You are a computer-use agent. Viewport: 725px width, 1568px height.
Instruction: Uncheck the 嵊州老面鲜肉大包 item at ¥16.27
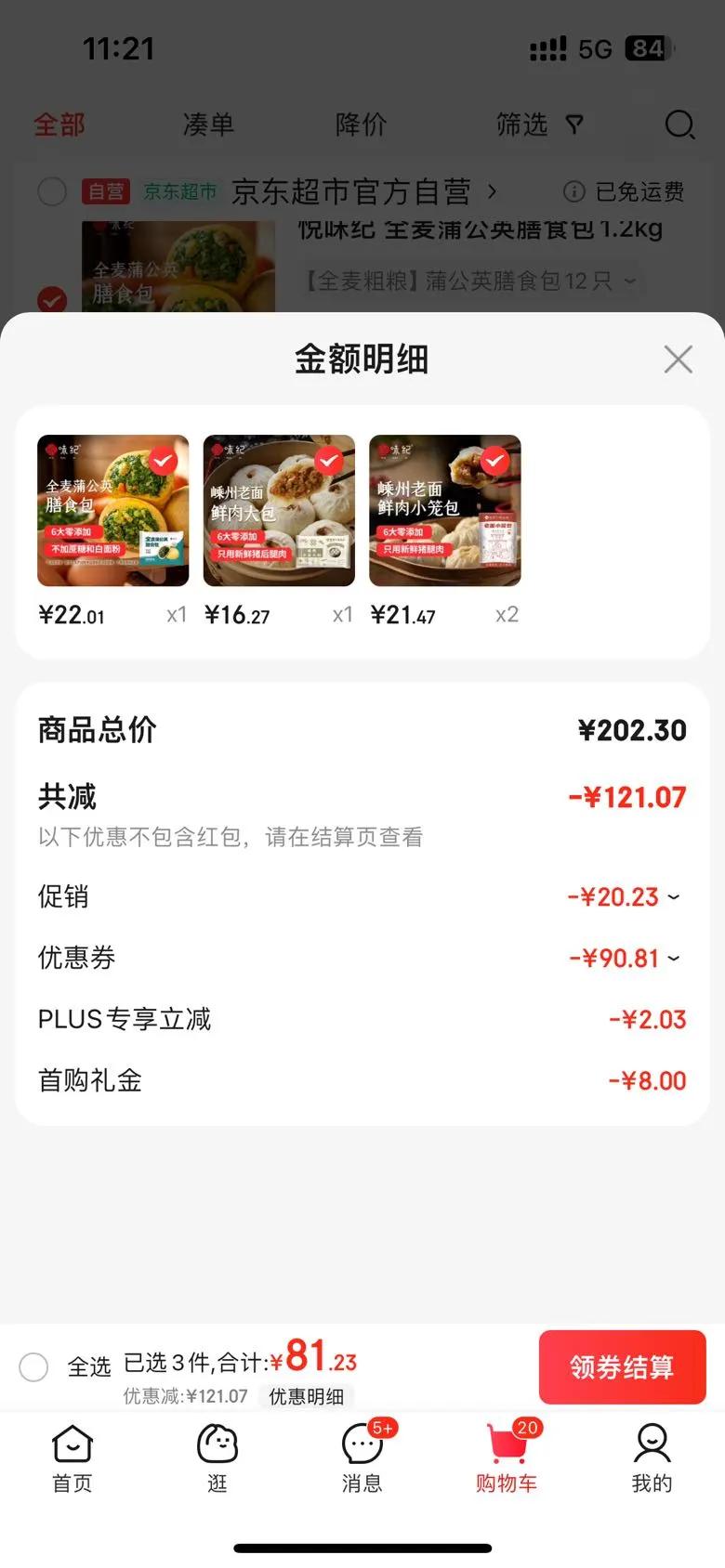pyautogui.click(x=329, y=460)
